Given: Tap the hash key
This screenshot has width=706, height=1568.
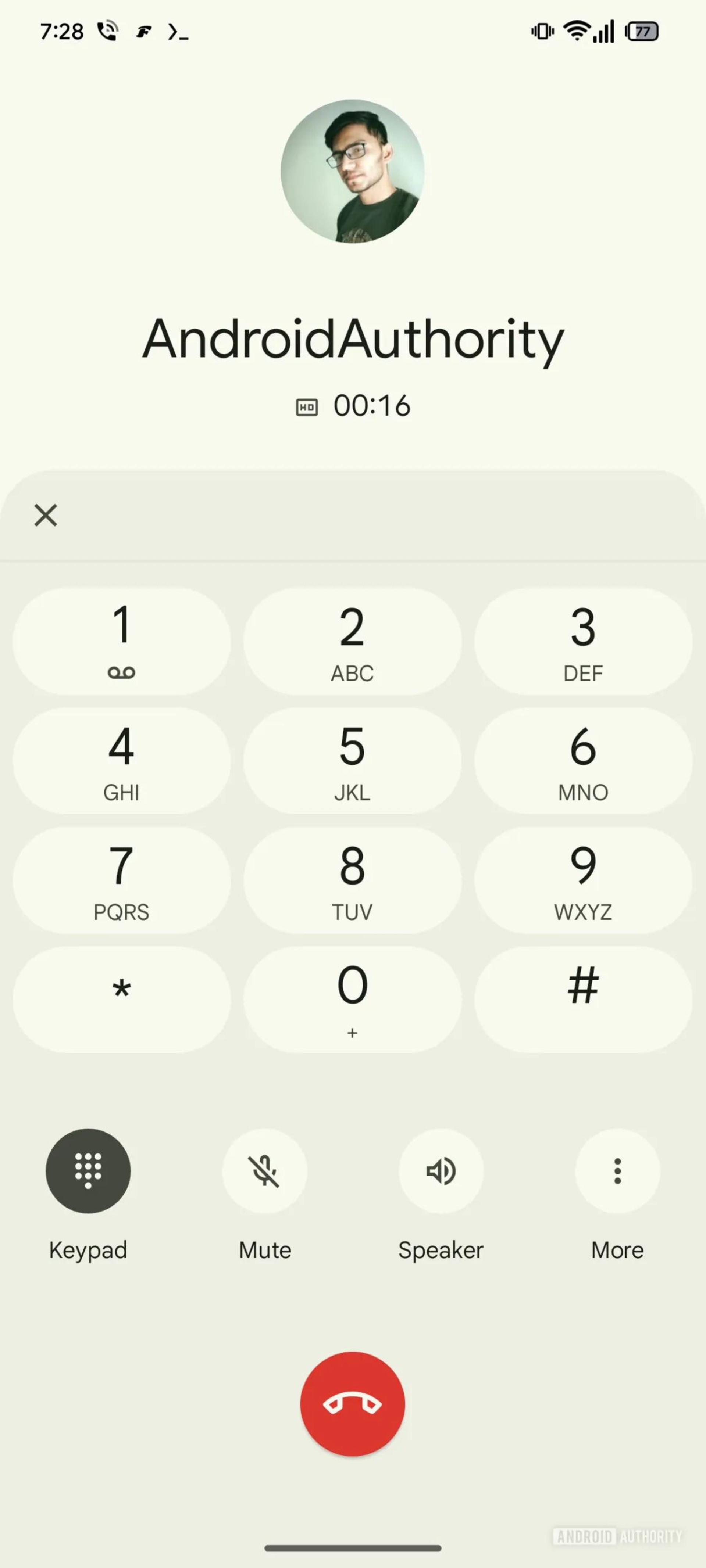Looking at the screenshot, I should [583, 1000].
